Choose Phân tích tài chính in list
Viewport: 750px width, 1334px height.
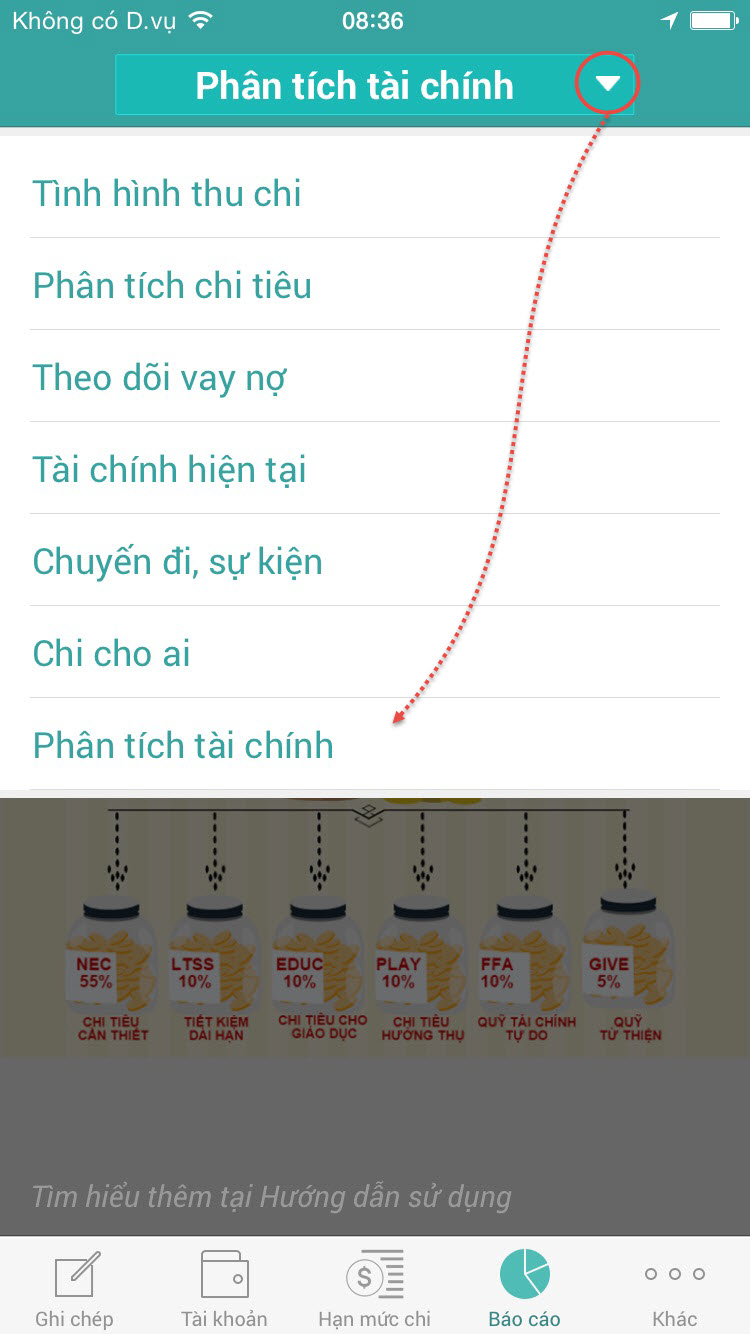pyautogui.click(x=183, y=746)
